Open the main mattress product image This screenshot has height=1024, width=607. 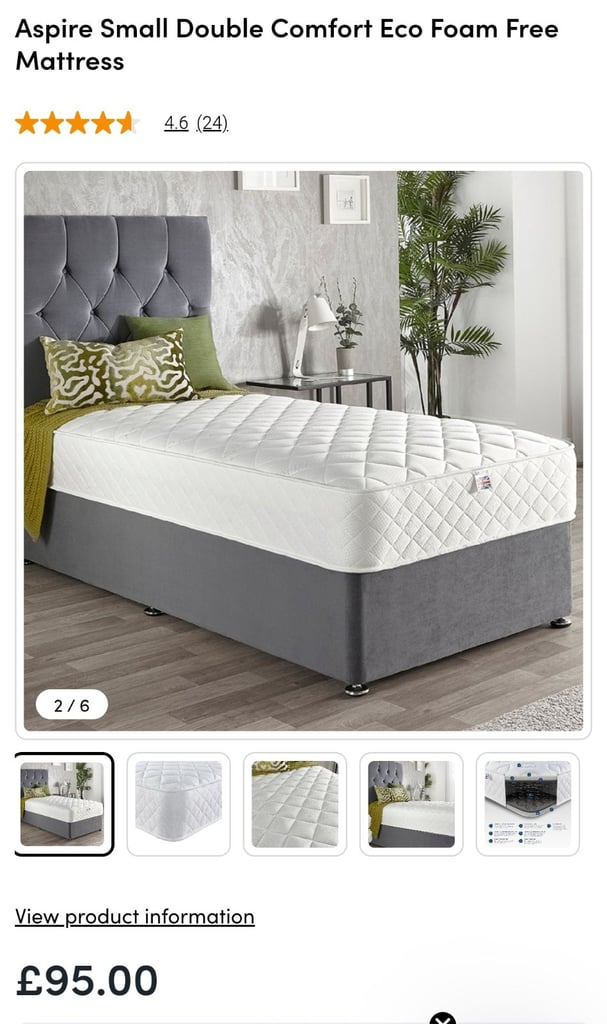tap(303, 451)
